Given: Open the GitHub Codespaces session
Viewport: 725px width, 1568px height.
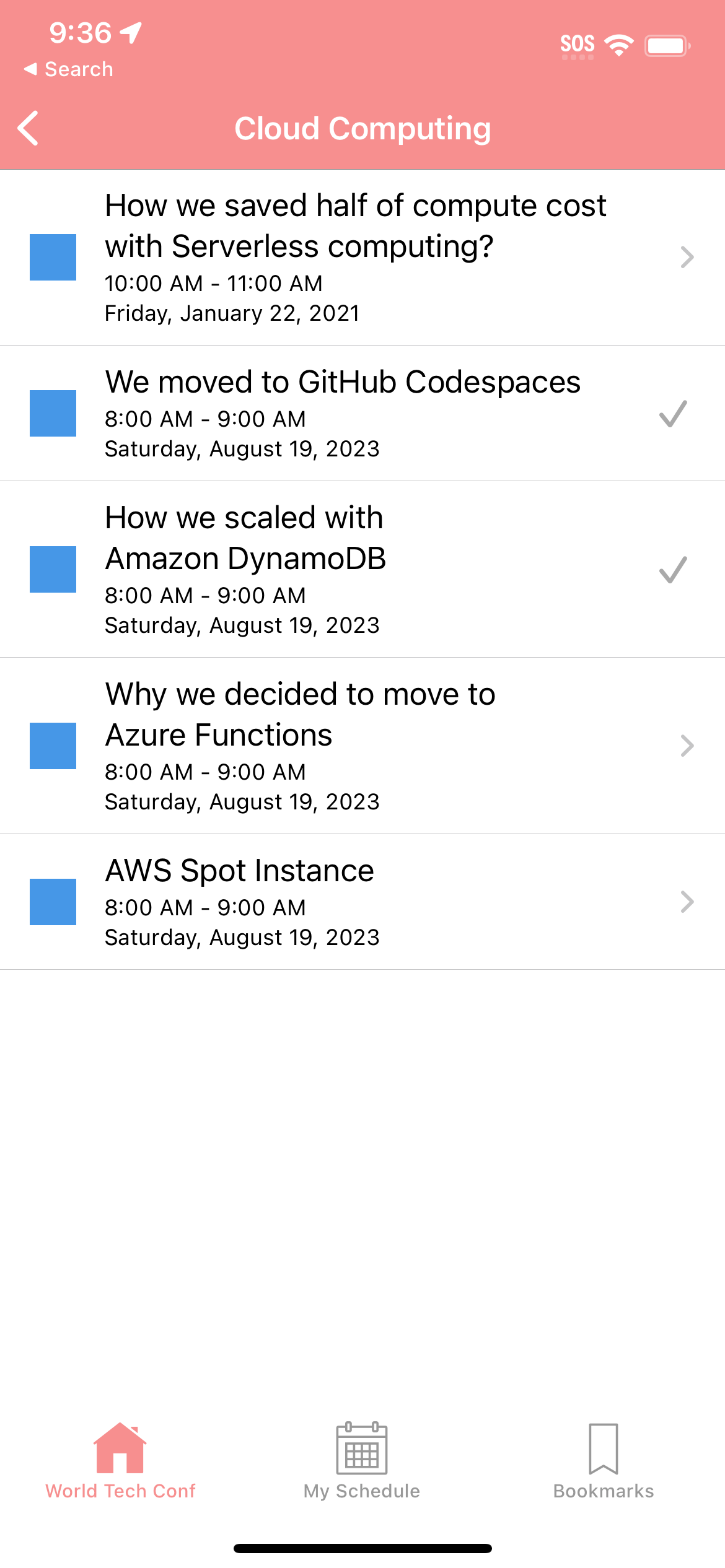Looking at the screenshot, I should click(362, 414).
